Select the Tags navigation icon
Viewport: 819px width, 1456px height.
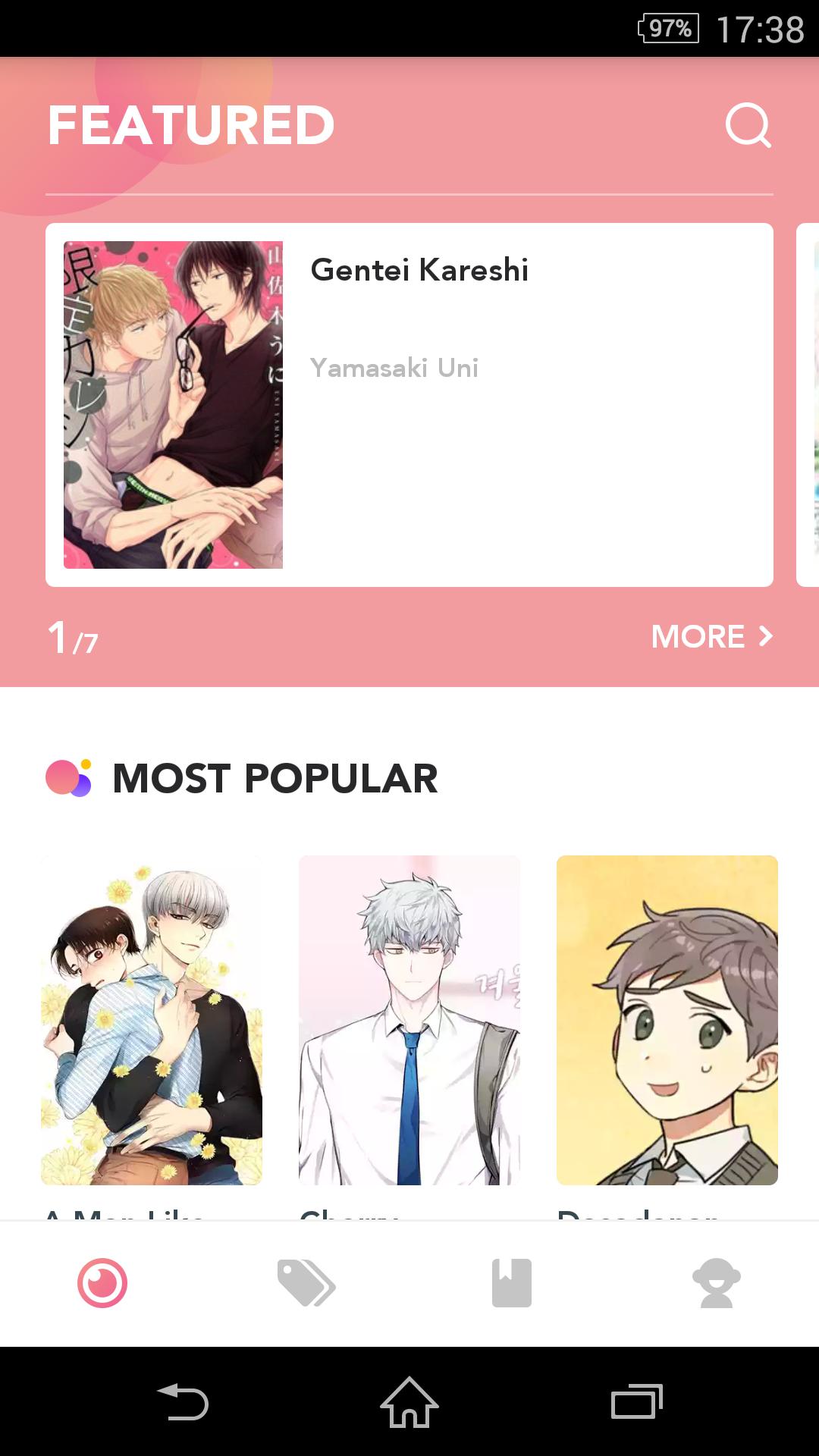pos(307,1285)
